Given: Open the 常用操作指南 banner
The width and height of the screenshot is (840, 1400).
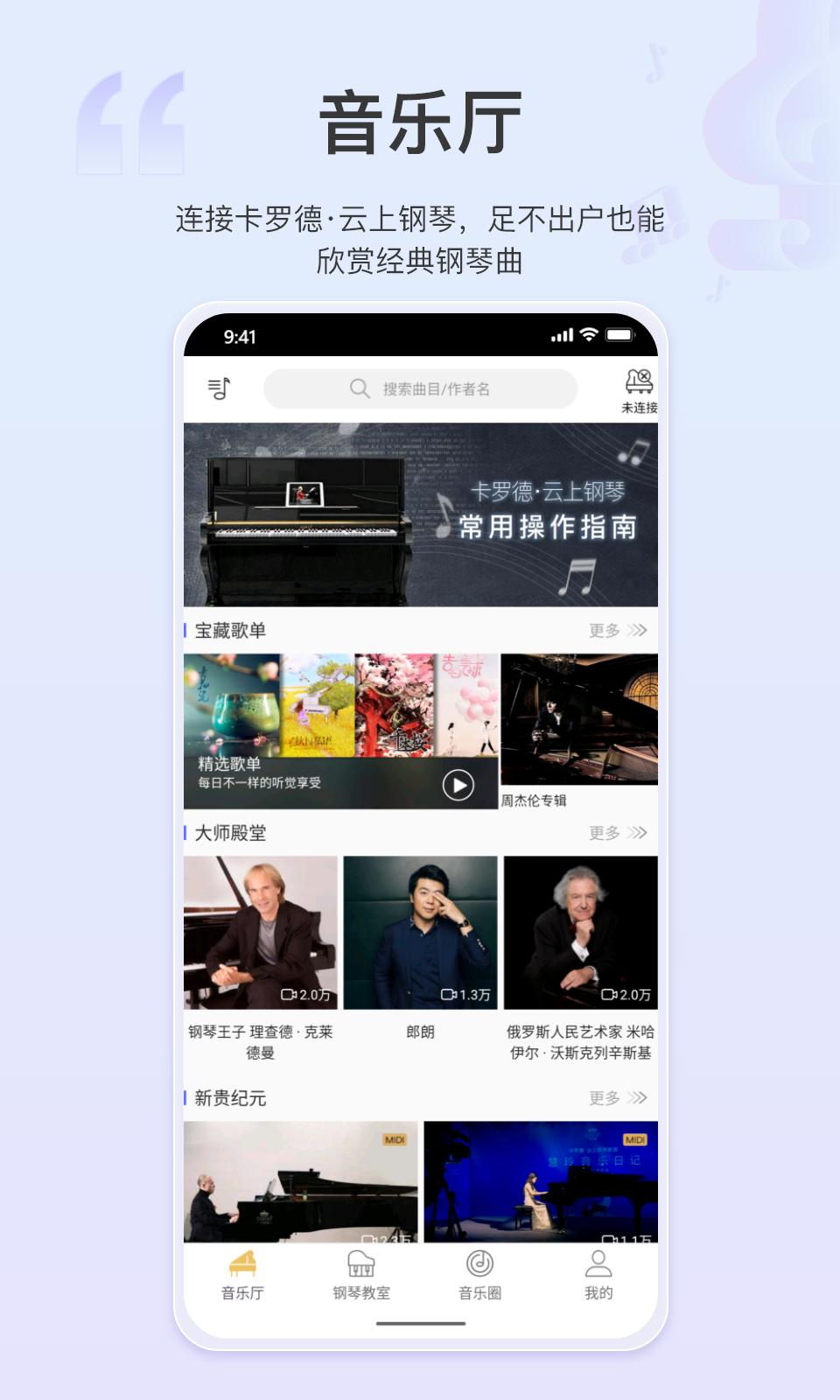Looking at the screenshot, I should (x=418, y=514).
